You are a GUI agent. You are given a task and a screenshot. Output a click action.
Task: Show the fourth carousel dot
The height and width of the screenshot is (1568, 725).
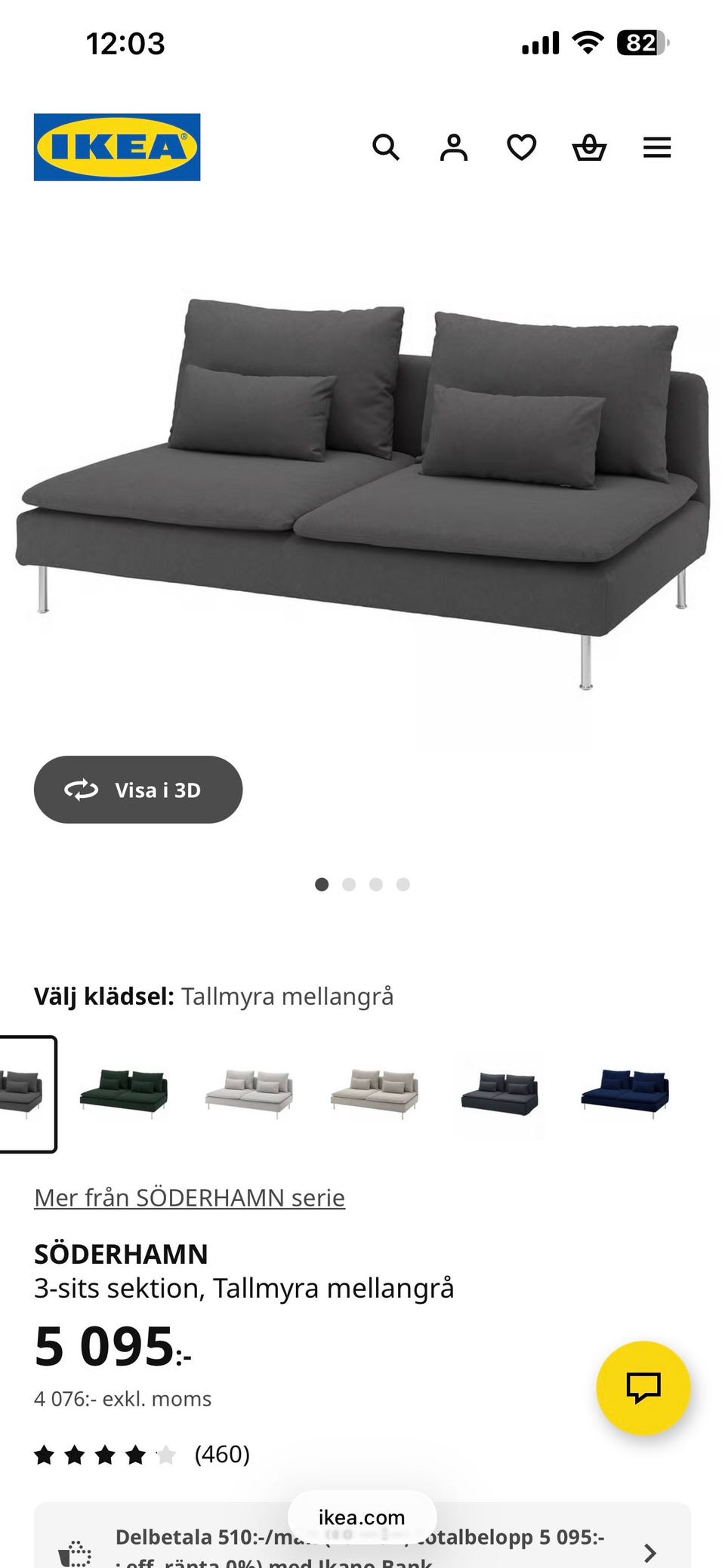click(x=404, y=884)
